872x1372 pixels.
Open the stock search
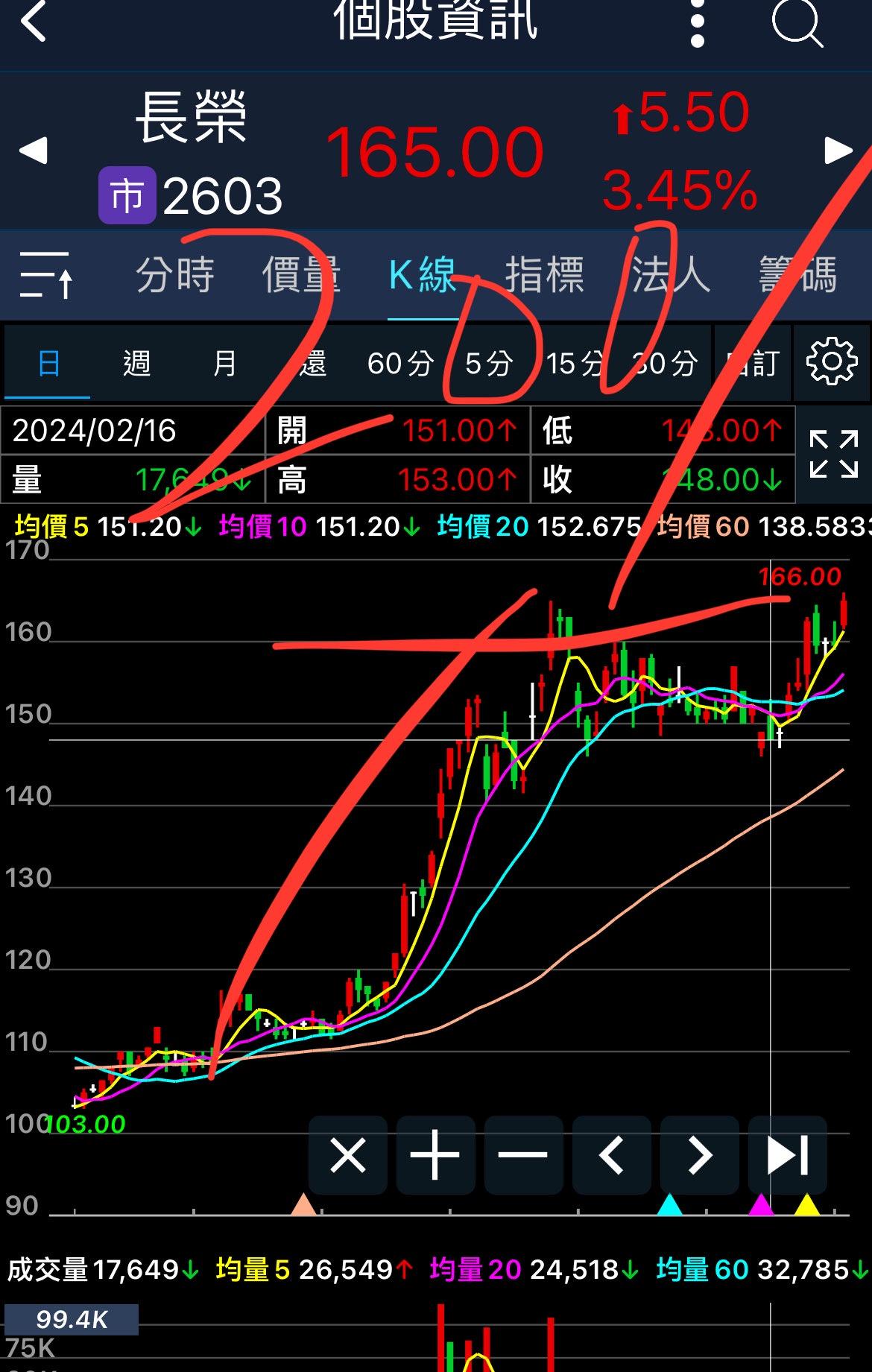tap(796, 22)
